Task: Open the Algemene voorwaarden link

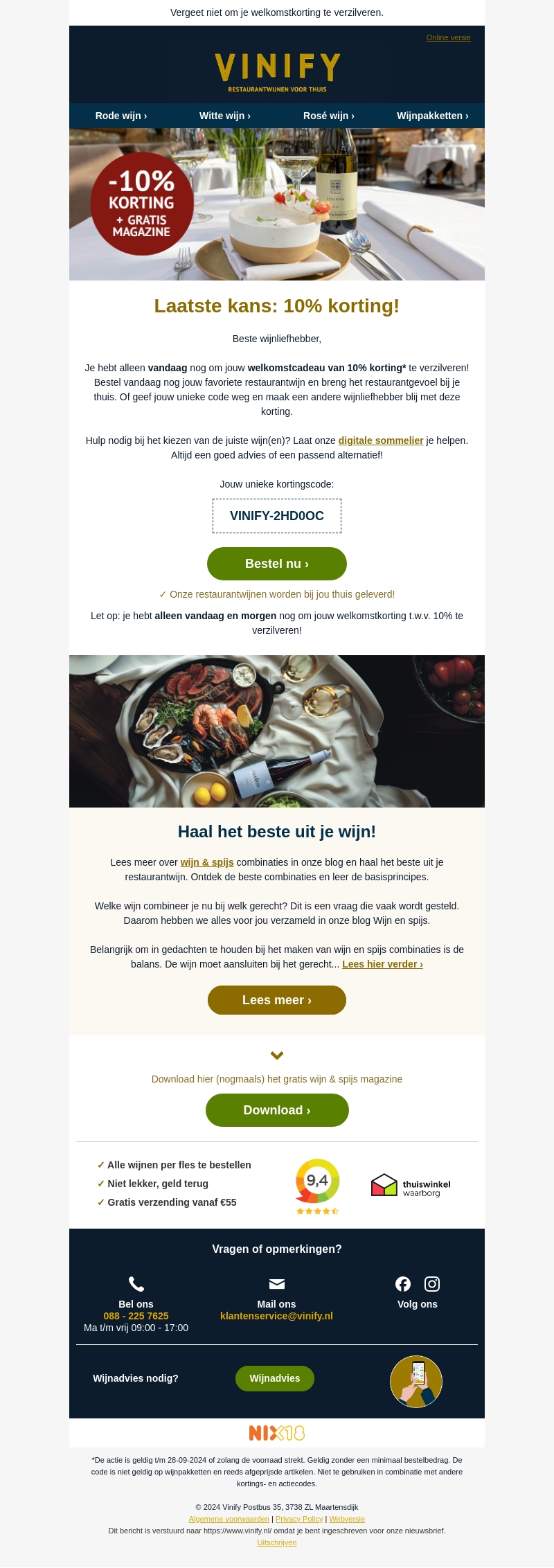Action: click(x=229, y=1519)
